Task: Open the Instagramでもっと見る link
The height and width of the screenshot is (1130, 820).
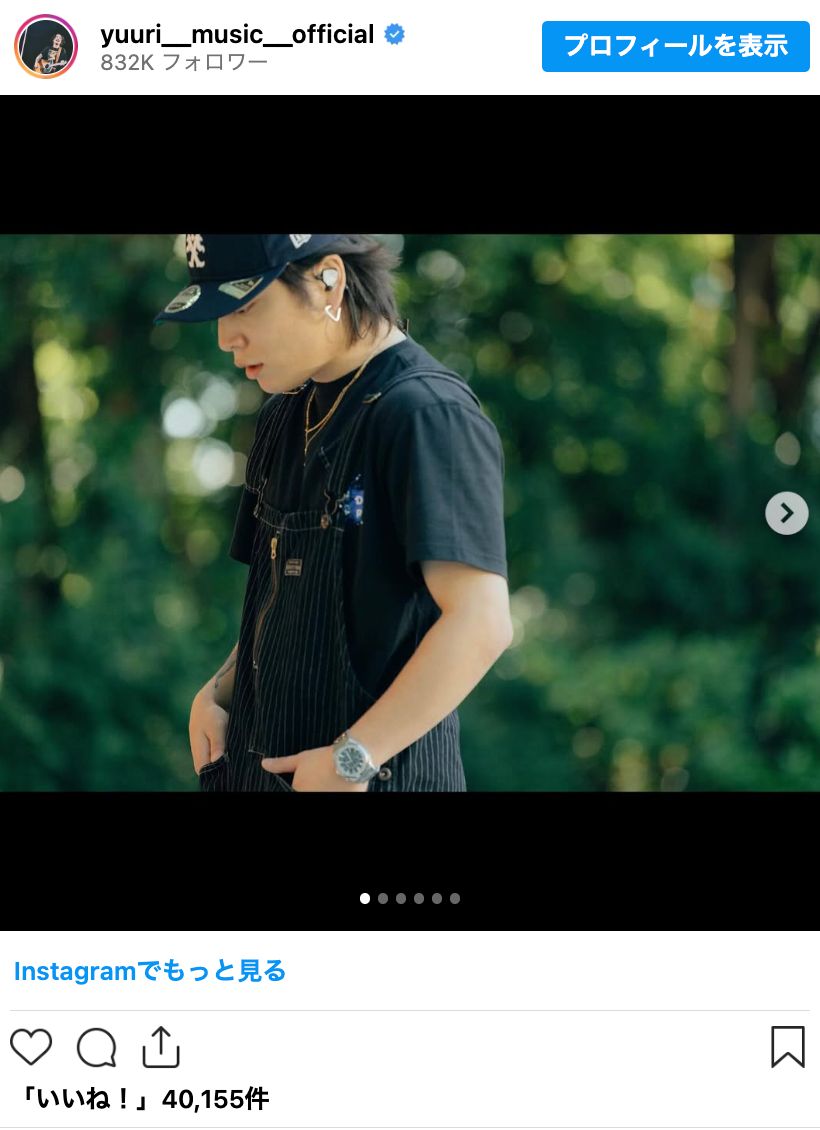Action: (150, 970)
